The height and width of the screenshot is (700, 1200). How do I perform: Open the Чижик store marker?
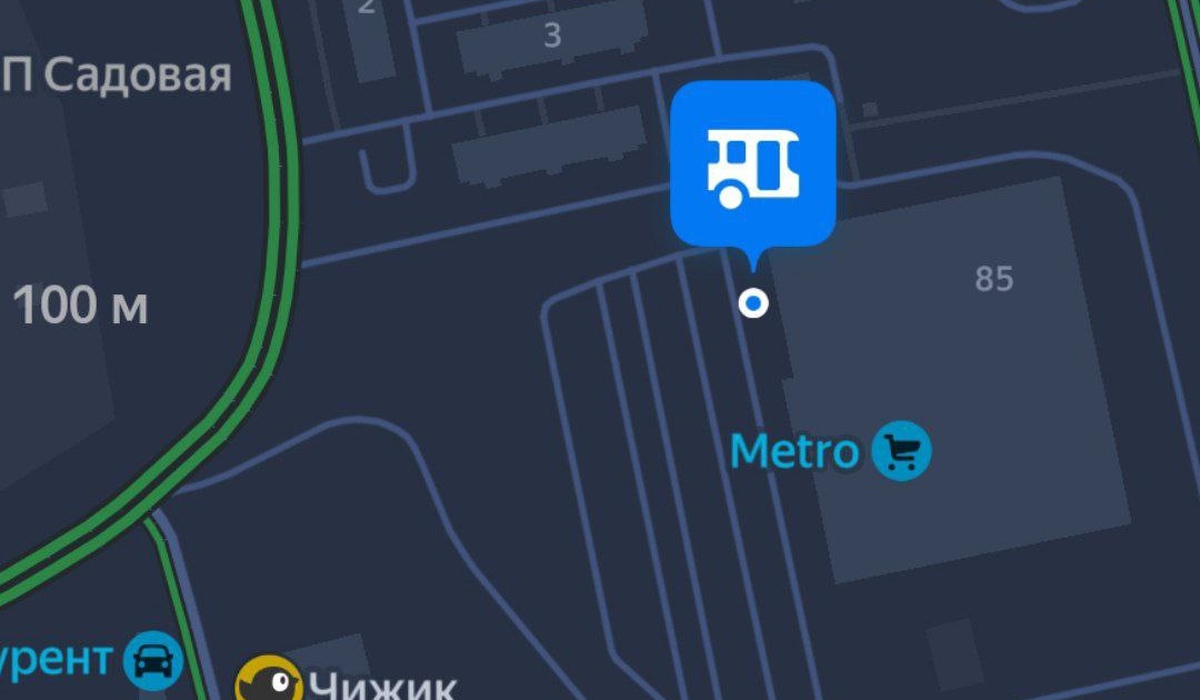click(268, 682)
